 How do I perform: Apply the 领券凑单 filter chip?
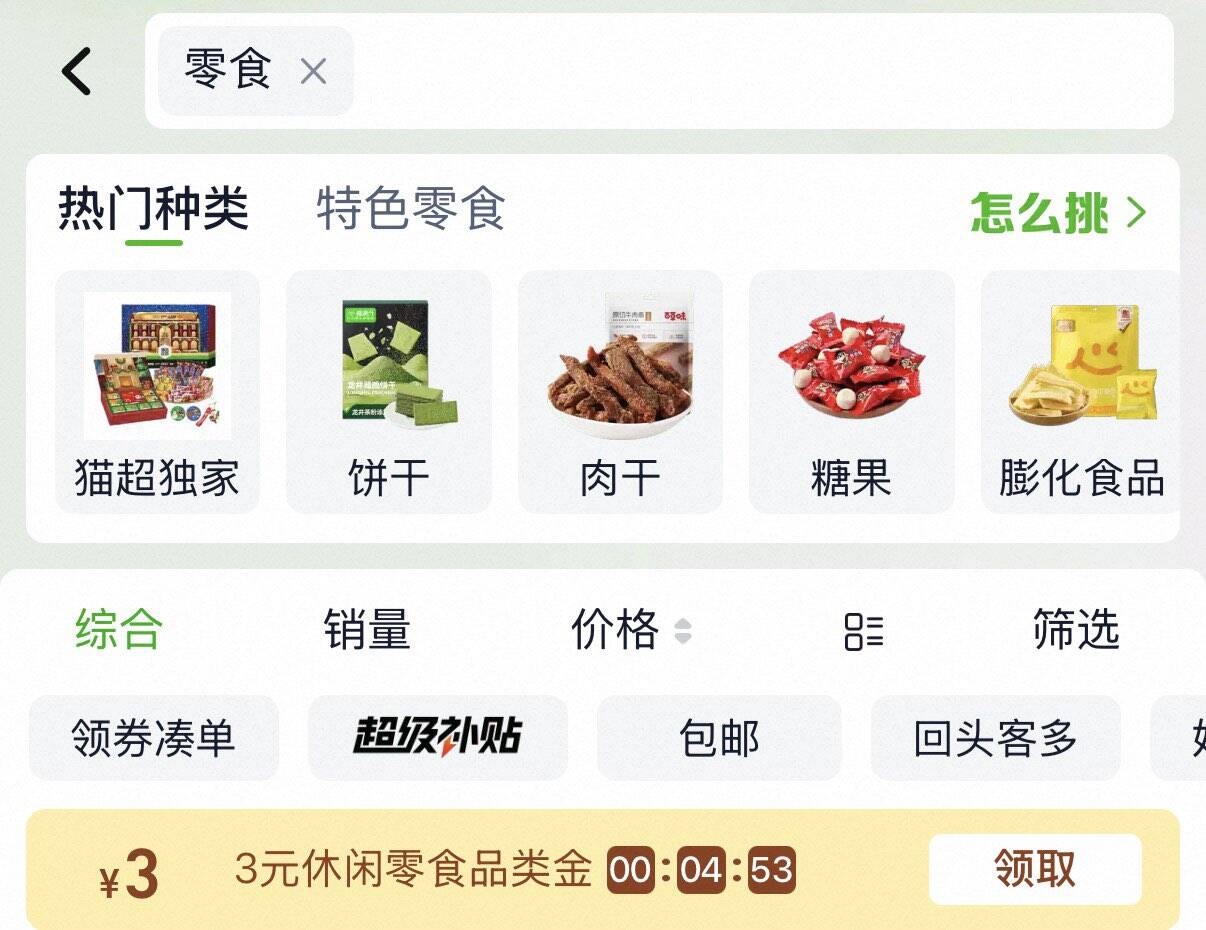[153, 738]
